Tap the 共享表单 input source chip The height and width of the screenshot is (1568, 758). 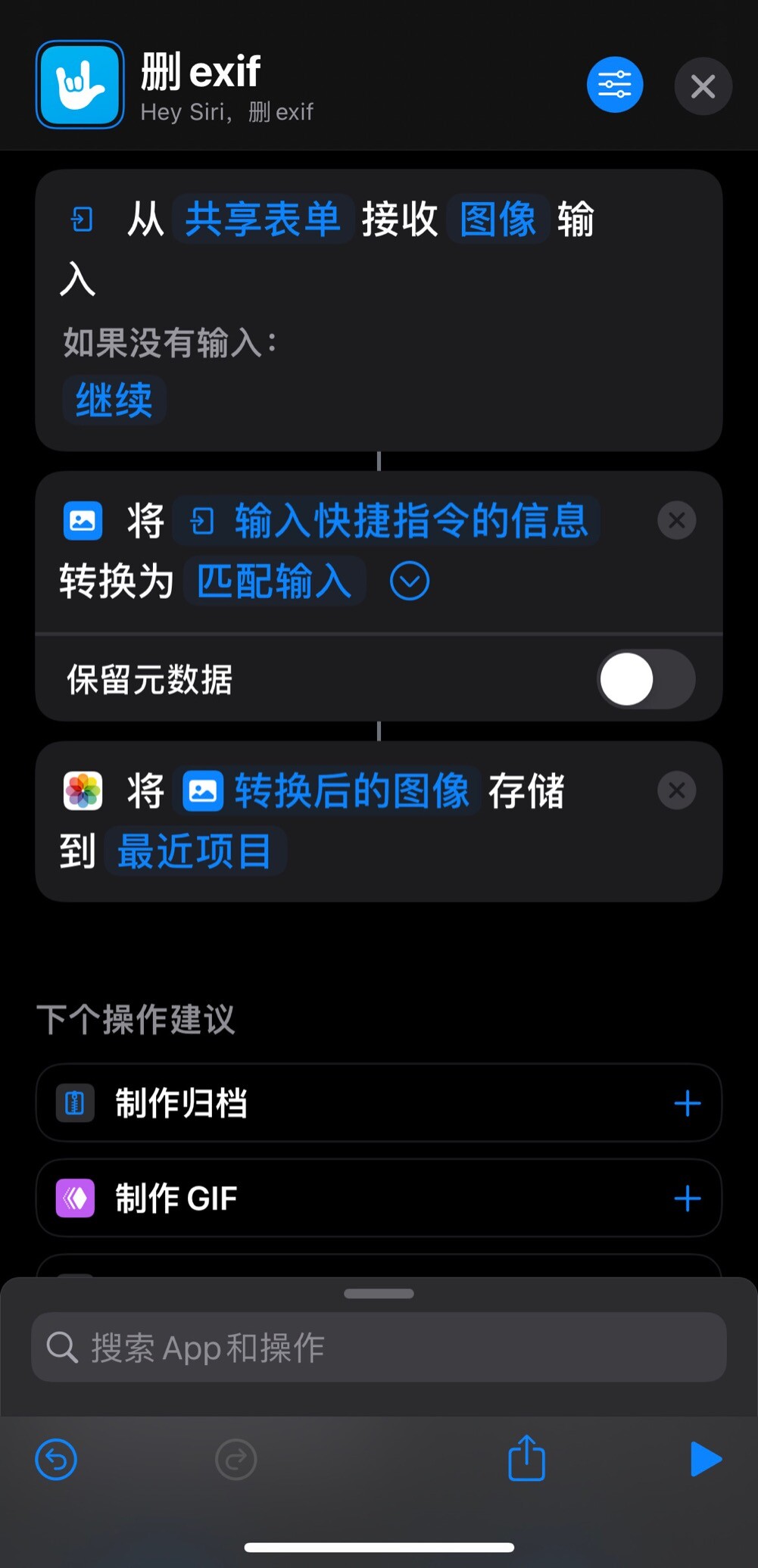pos(263,220)
